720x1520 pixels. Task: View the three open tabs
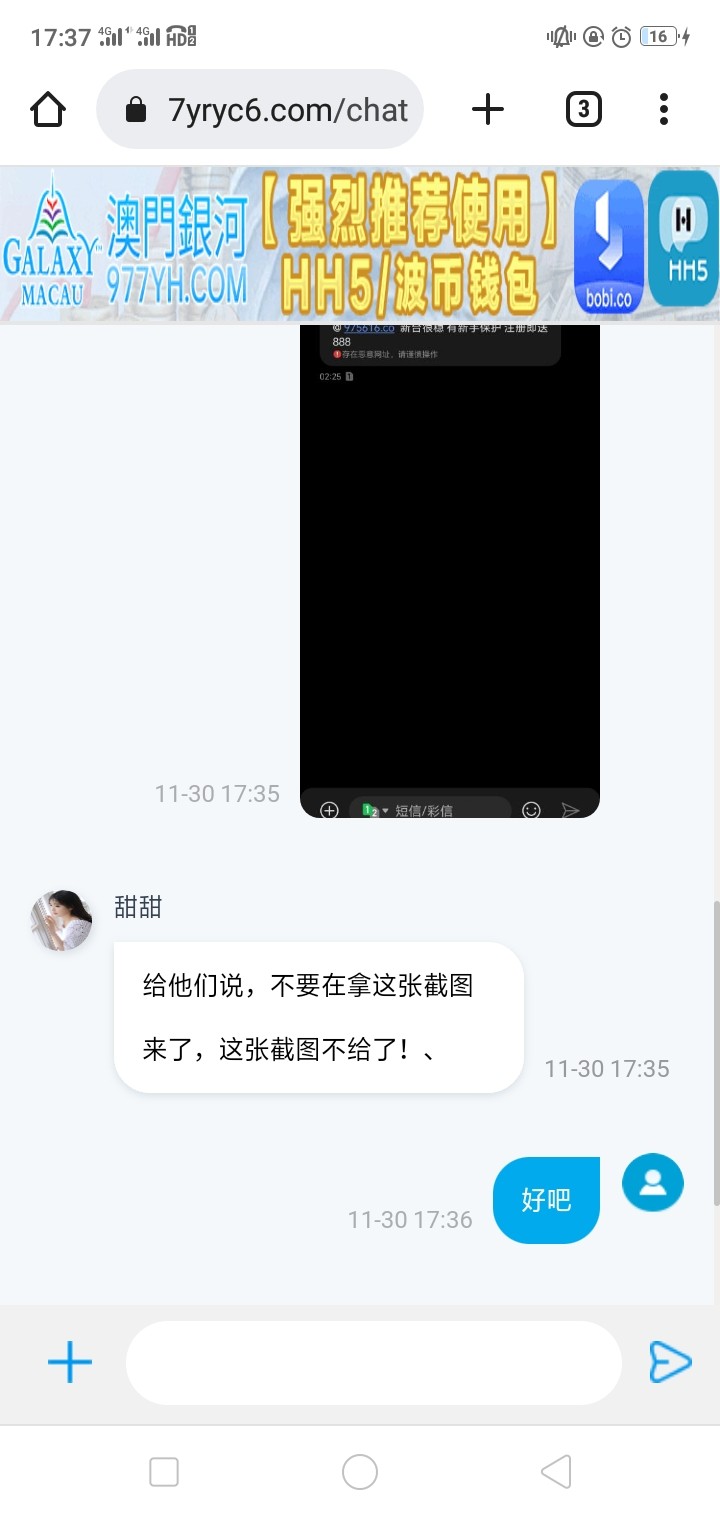pos(584,109)
